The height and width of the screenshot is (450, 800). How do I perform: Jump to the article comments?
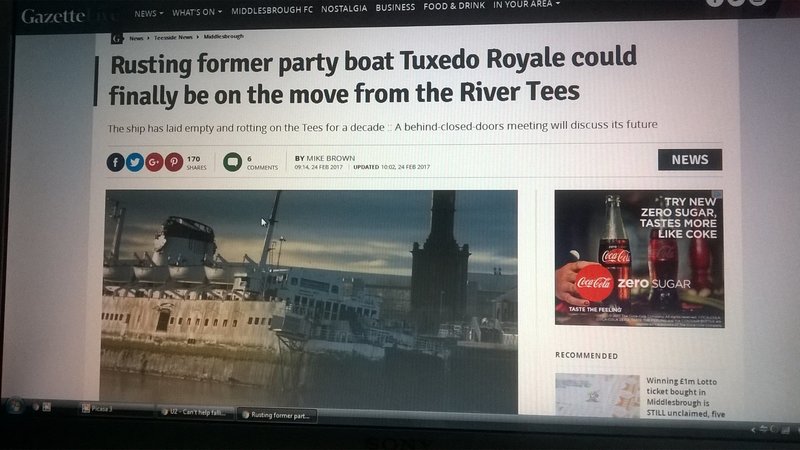click(233, 161)
